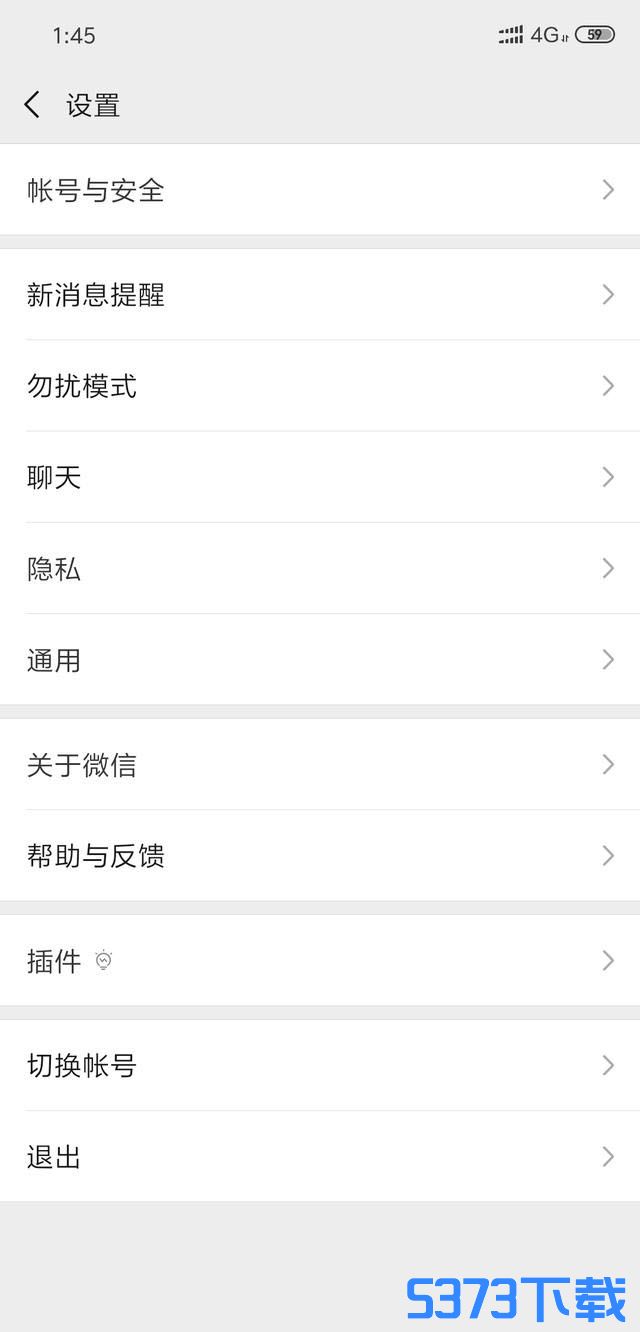Open 隐私 settings
The image size is (640, 1332).
(320, 569)
